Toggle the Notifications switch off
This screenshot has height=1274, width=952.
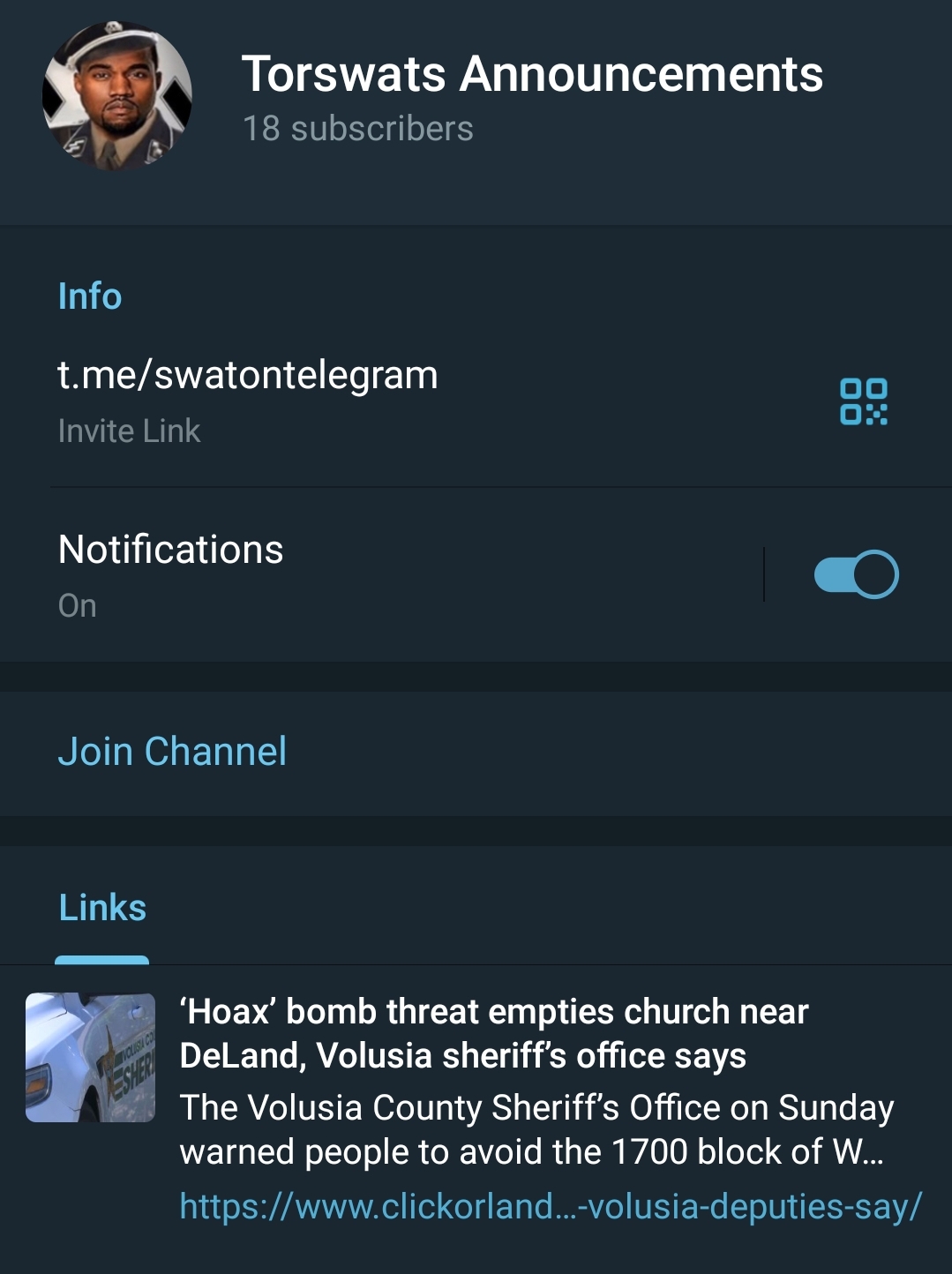click(856, 574)
